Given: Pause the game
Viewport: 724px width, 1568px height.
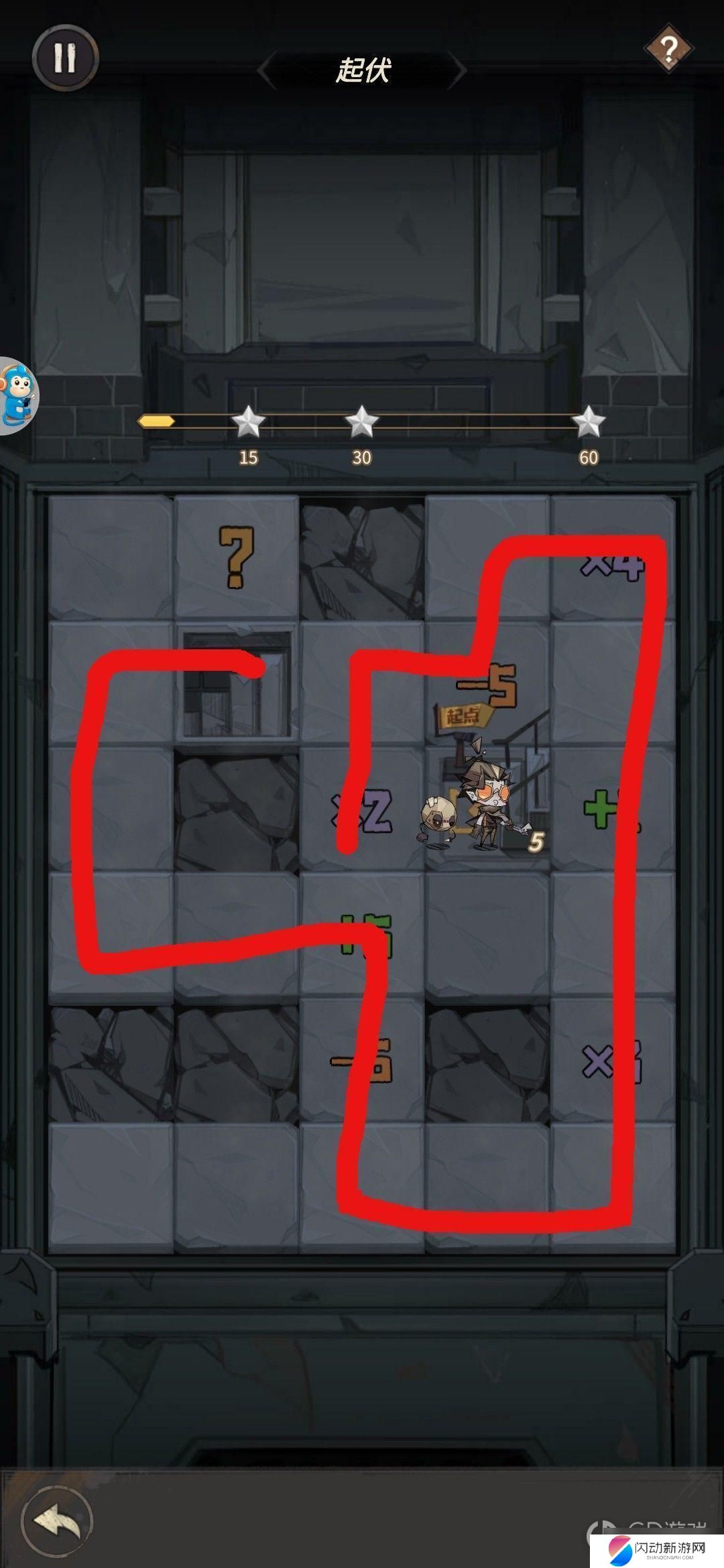Looking at the screenshot, I should coord(65,58).
